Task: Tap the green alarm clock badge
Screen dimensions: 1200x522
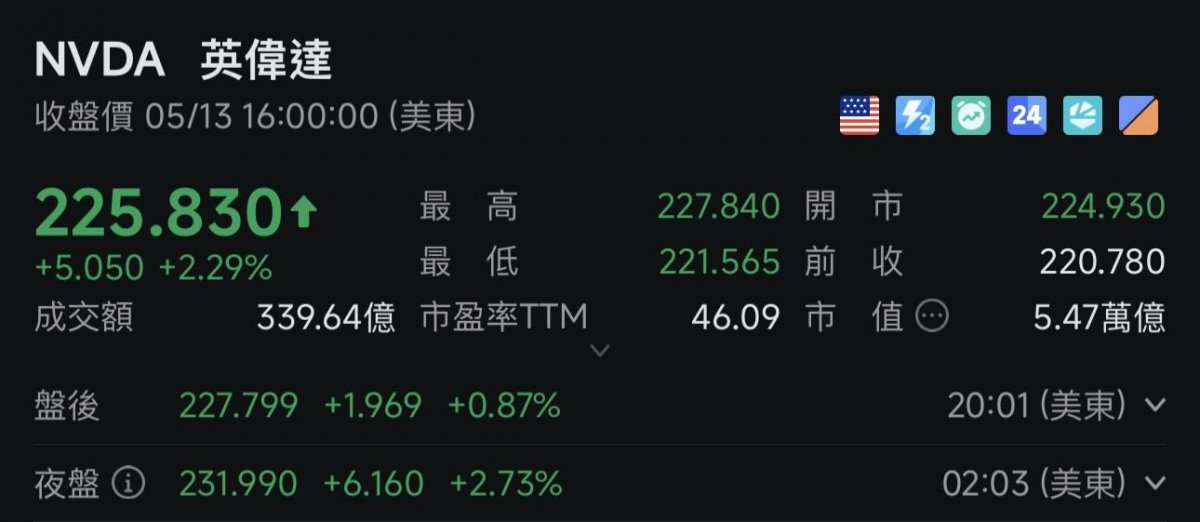Action: click(x=971, y=116)
